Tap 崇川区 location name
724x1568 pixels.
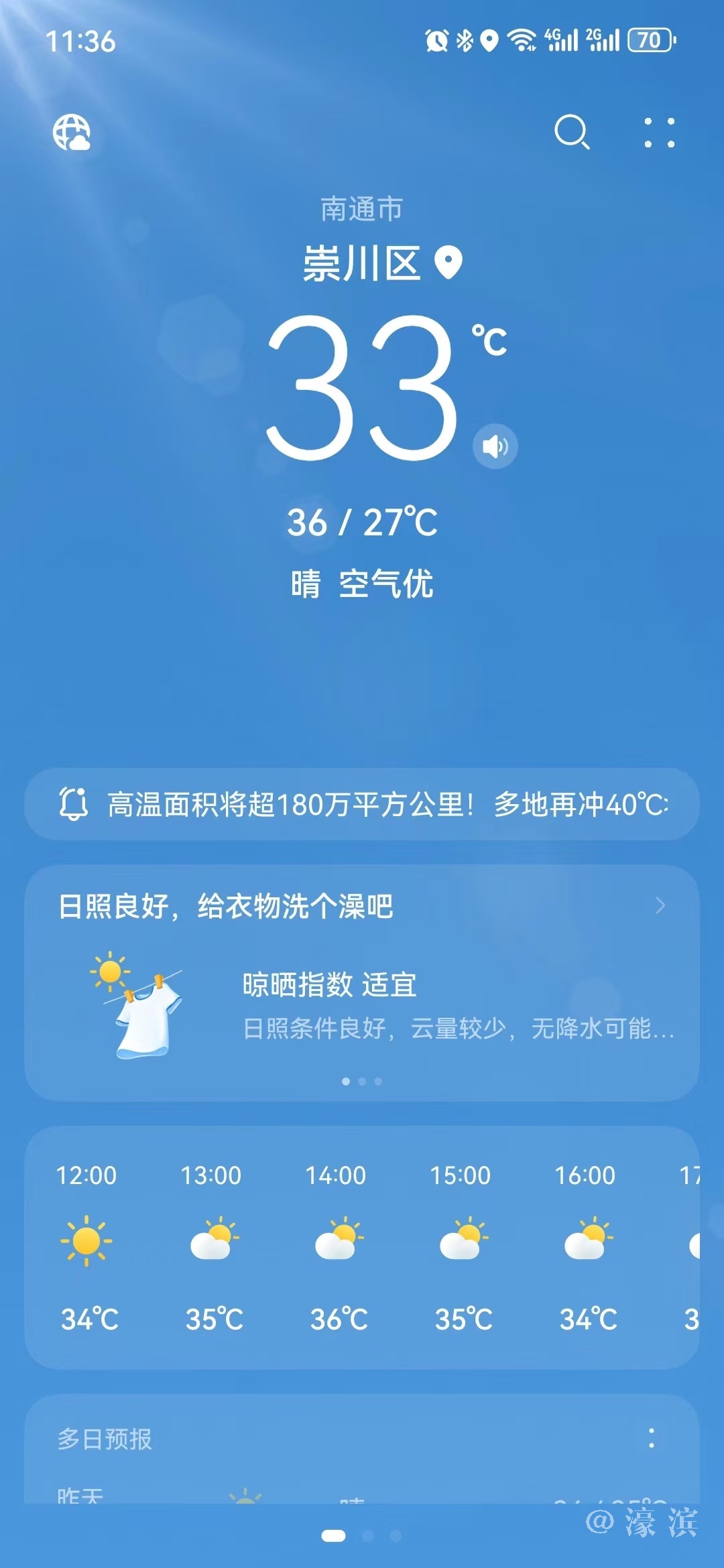click(362, 263)
